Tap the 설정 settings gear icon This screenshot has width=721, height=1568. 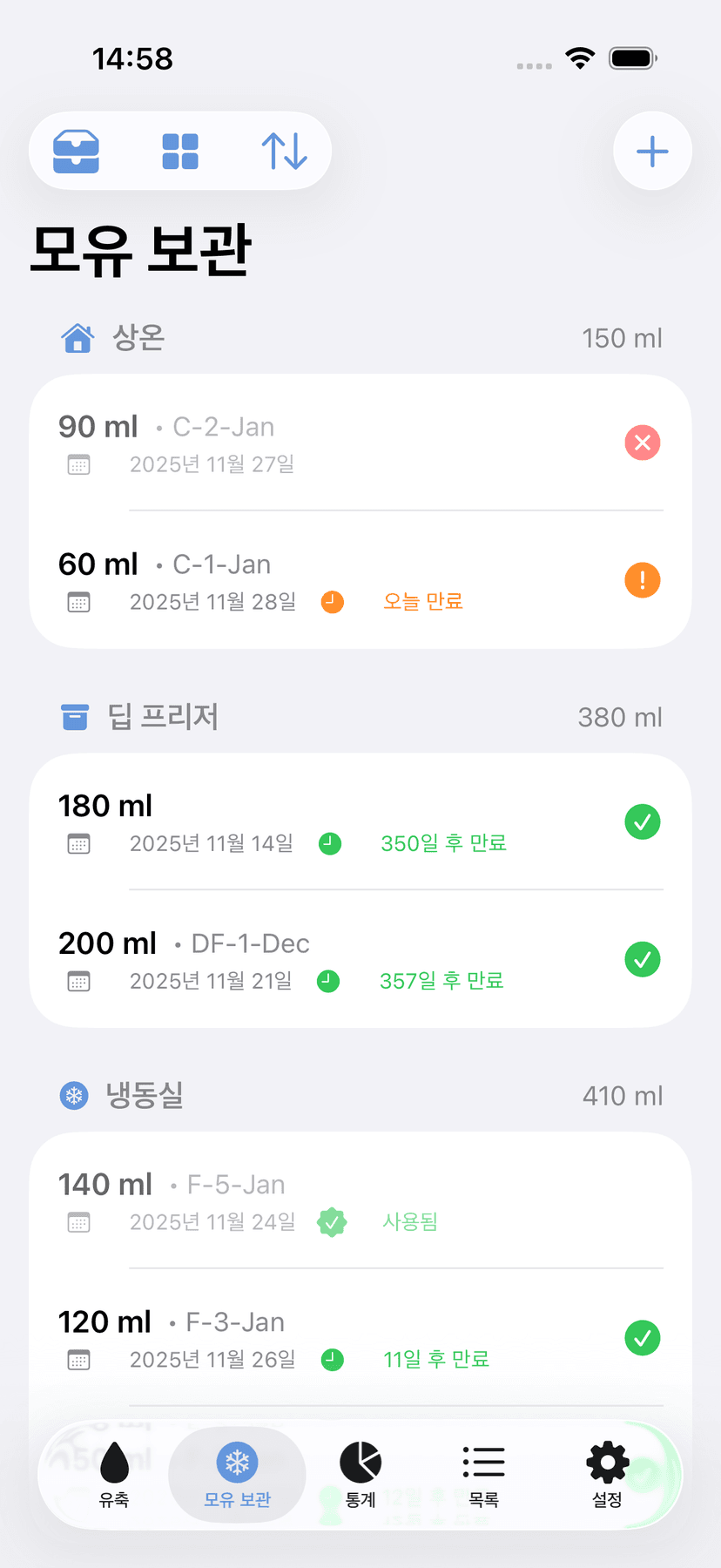coord(606,1461)
